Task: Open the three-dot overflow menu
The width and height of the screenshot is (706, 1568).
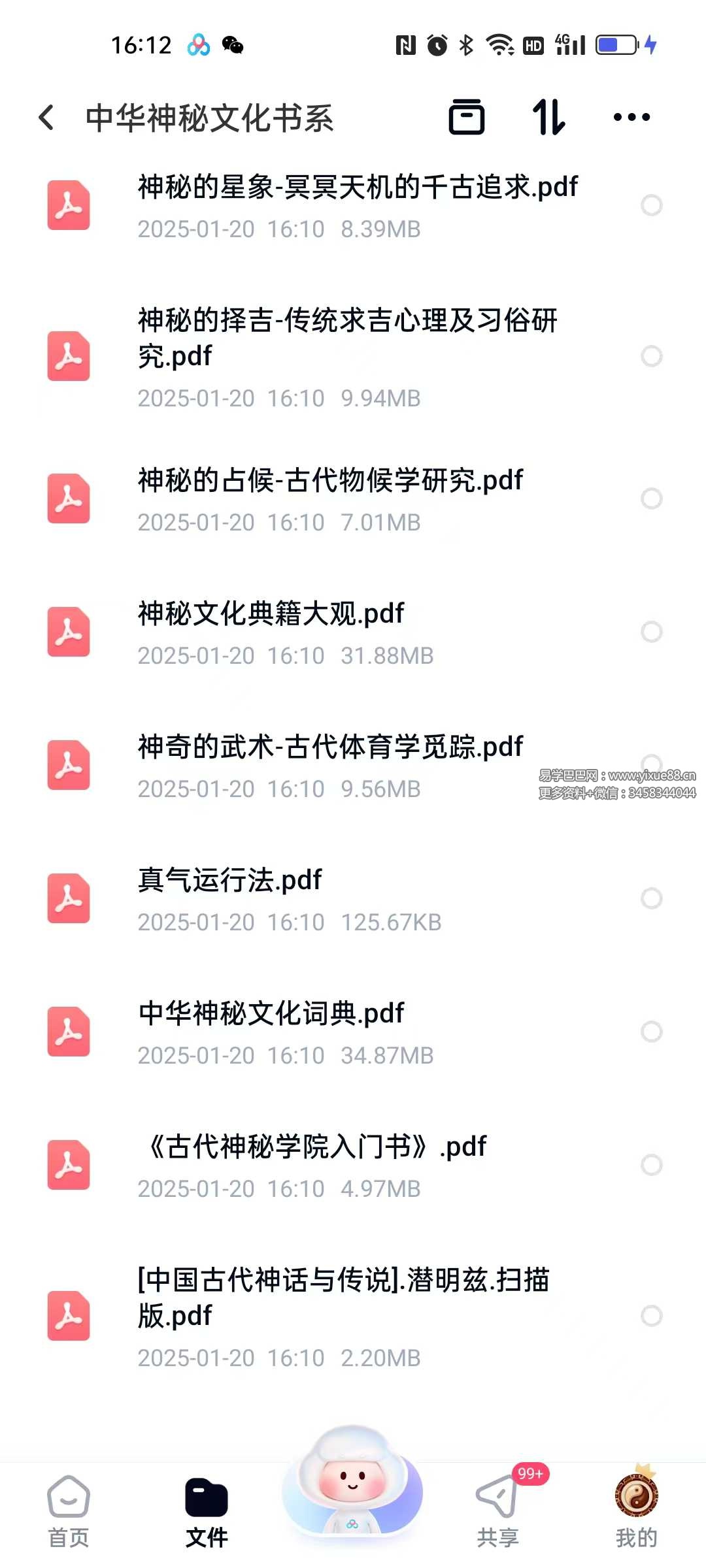Action: (631, 118)
